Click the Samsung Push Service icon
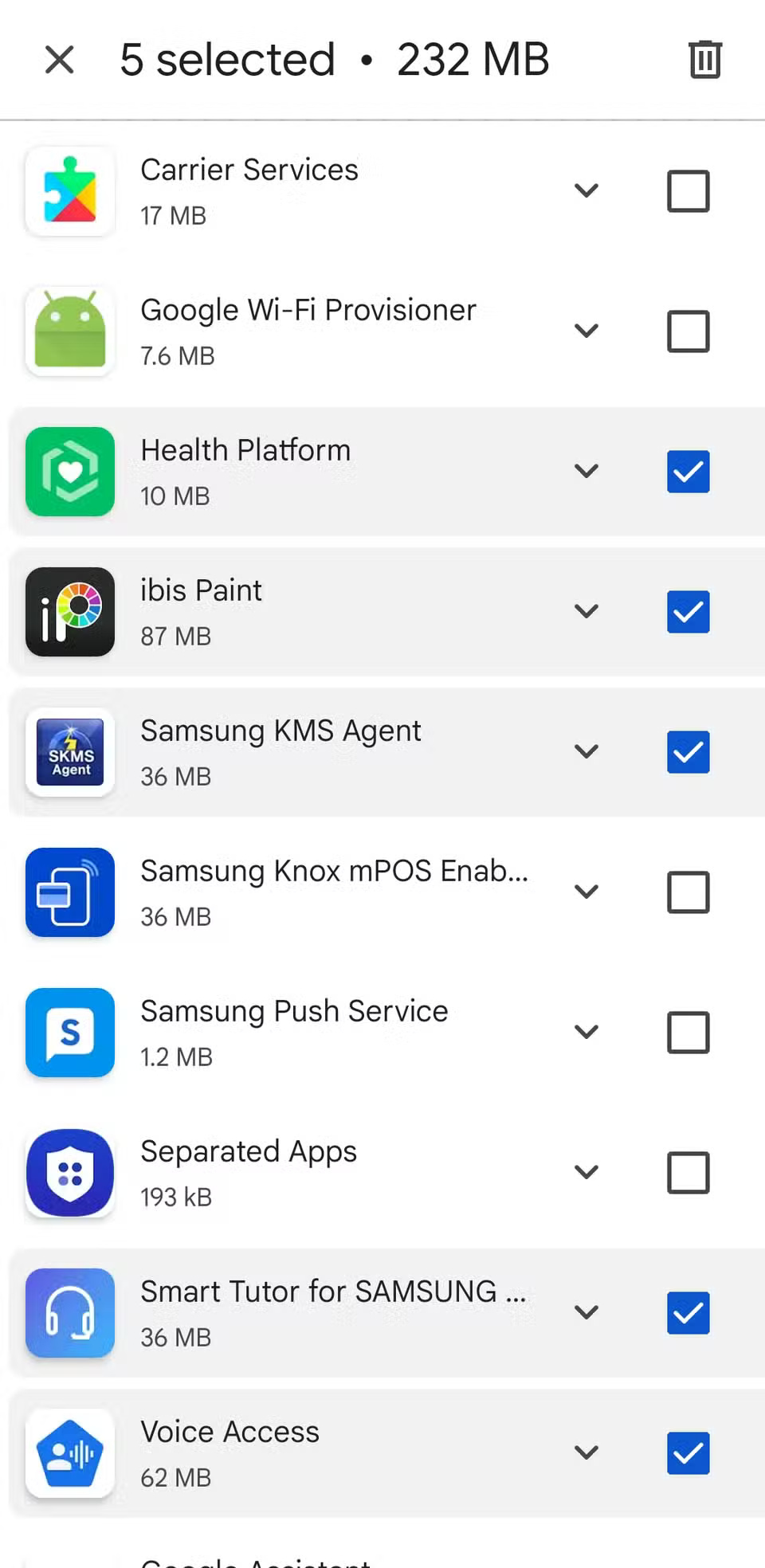The height and width of the screenshot is (1568, 765). pos(70,1033)
